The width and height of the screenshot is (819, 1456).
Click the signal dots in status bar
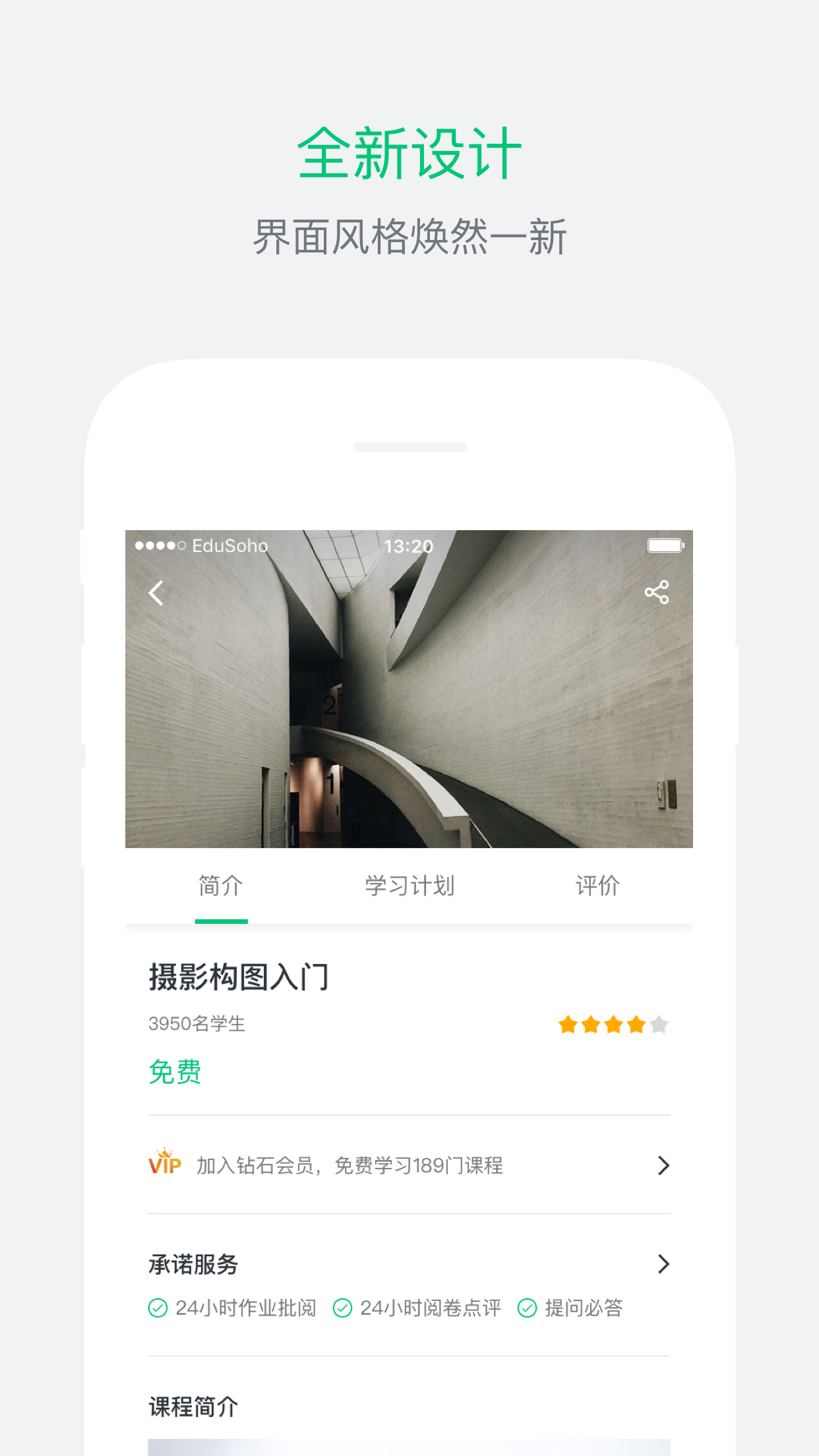[159, 545]
